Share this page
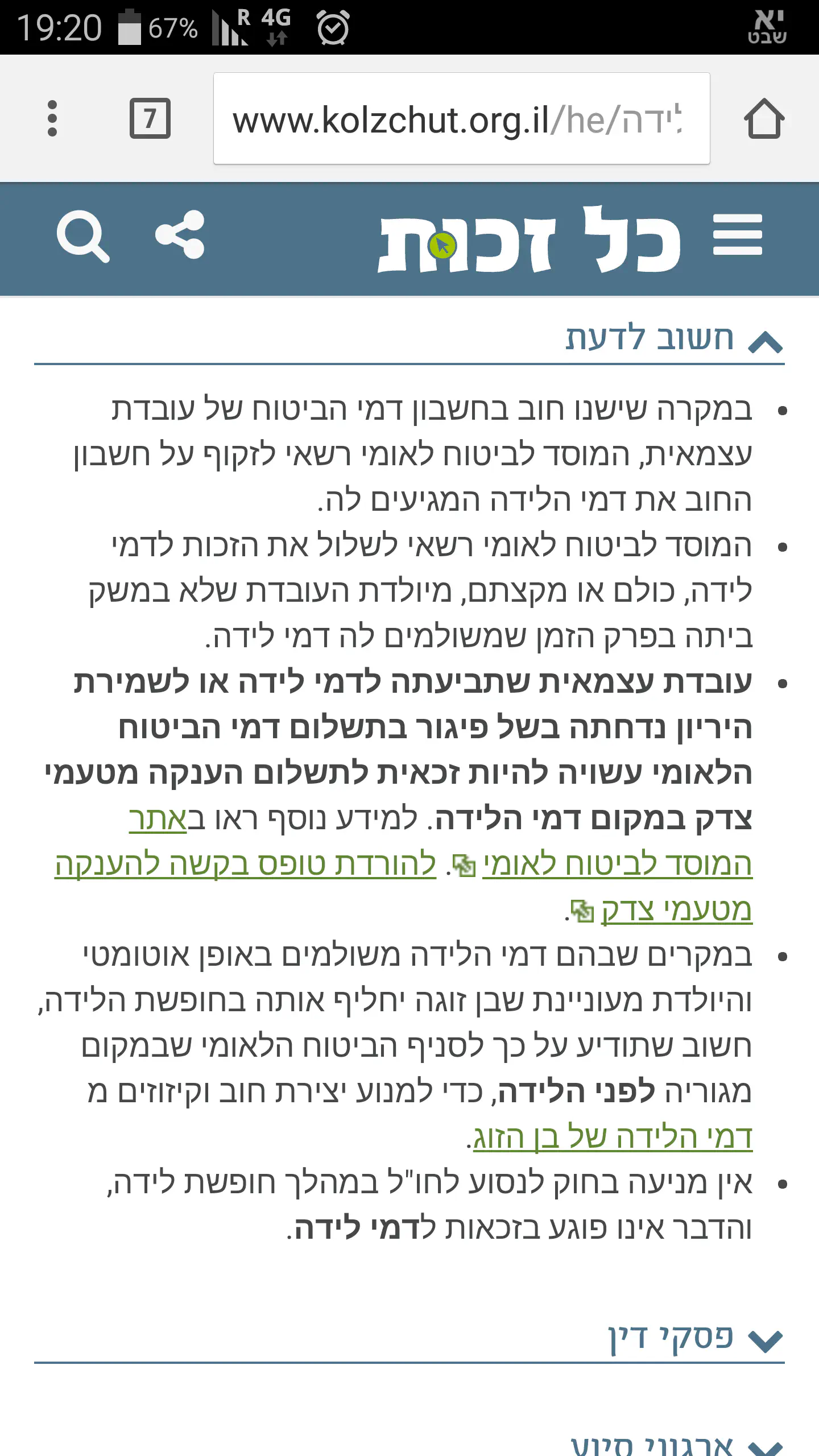Image resolution: width=819 pixels, height=1456 pixels. pyautogui.click(x=180, y=235)
